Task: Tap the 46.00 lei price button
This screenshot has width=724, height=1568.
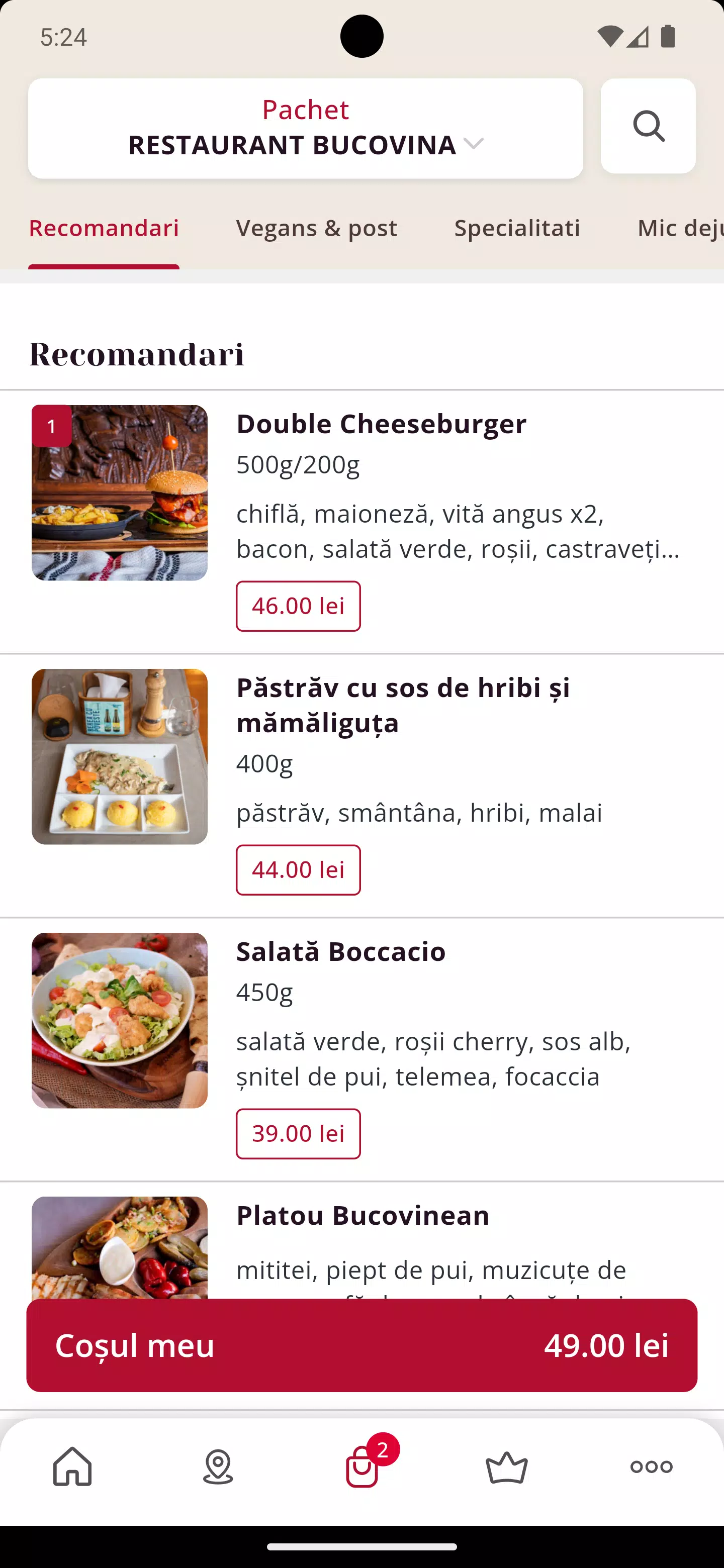Action: tap(298, 606)
